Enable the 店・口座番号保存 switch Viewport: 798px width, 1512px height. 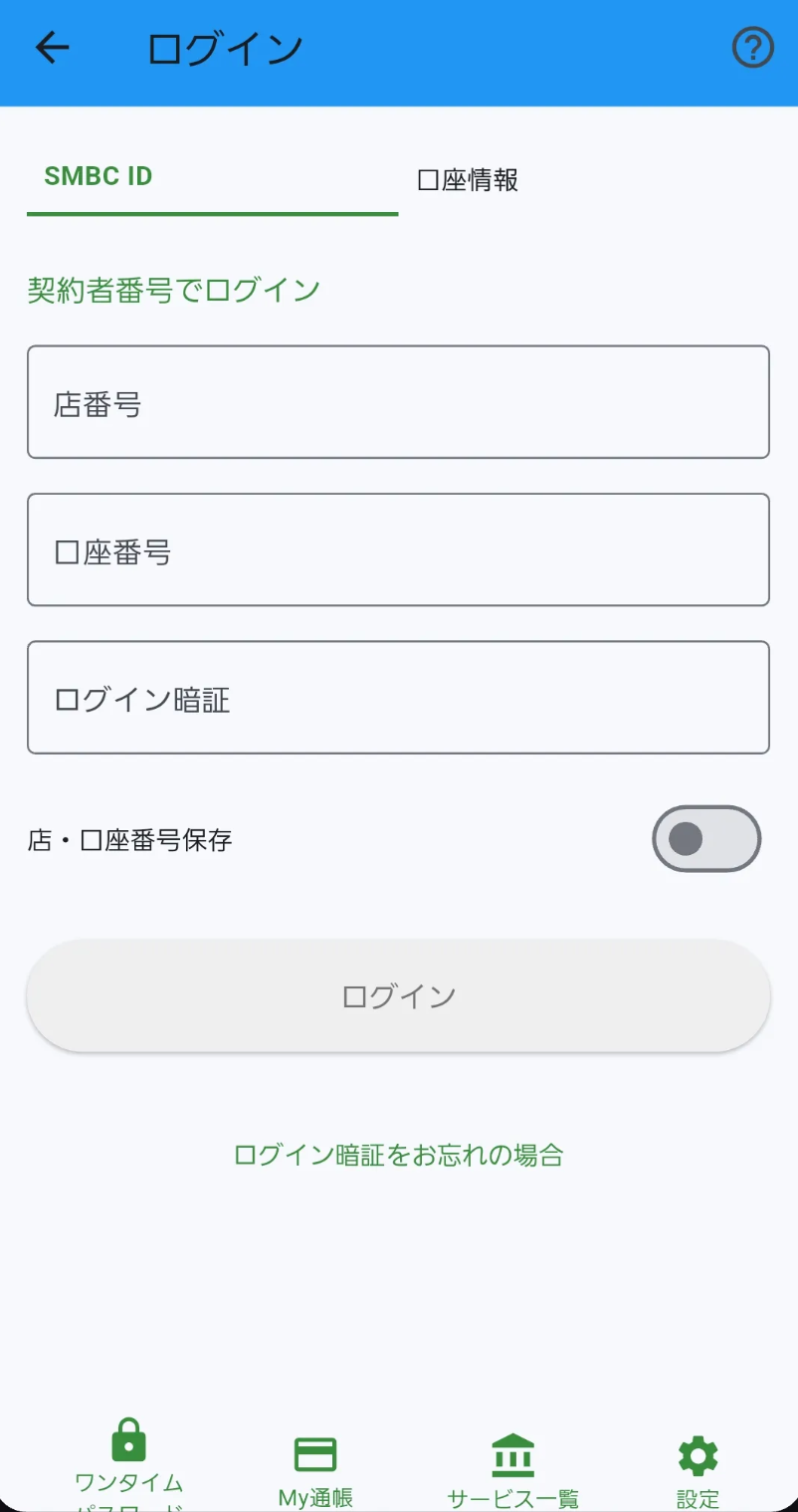coord(705,839)
